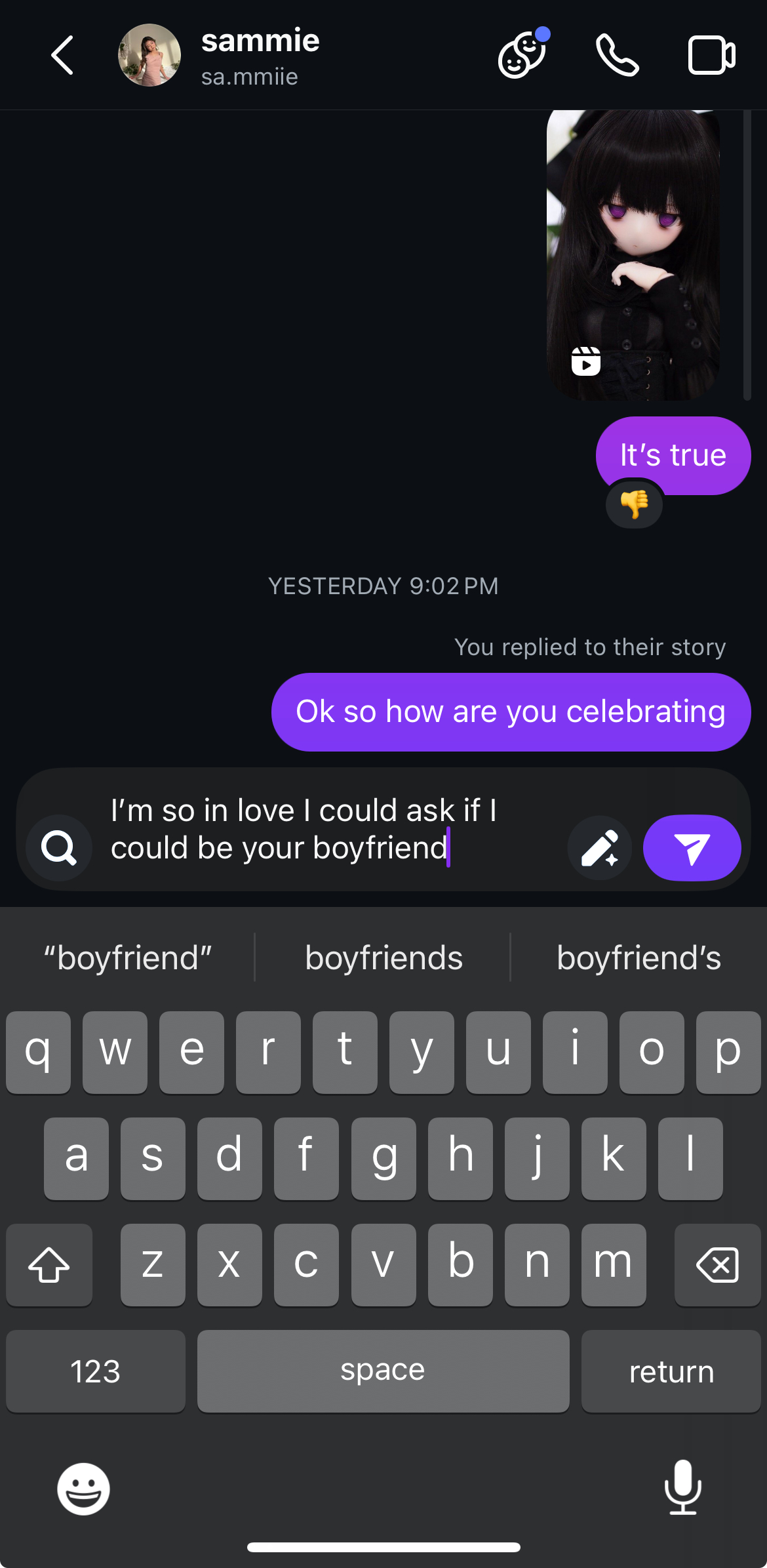Open the AI rewrite pencil tool
The width and height of the screenshot is (767, 1568).
tap(599, 848)
